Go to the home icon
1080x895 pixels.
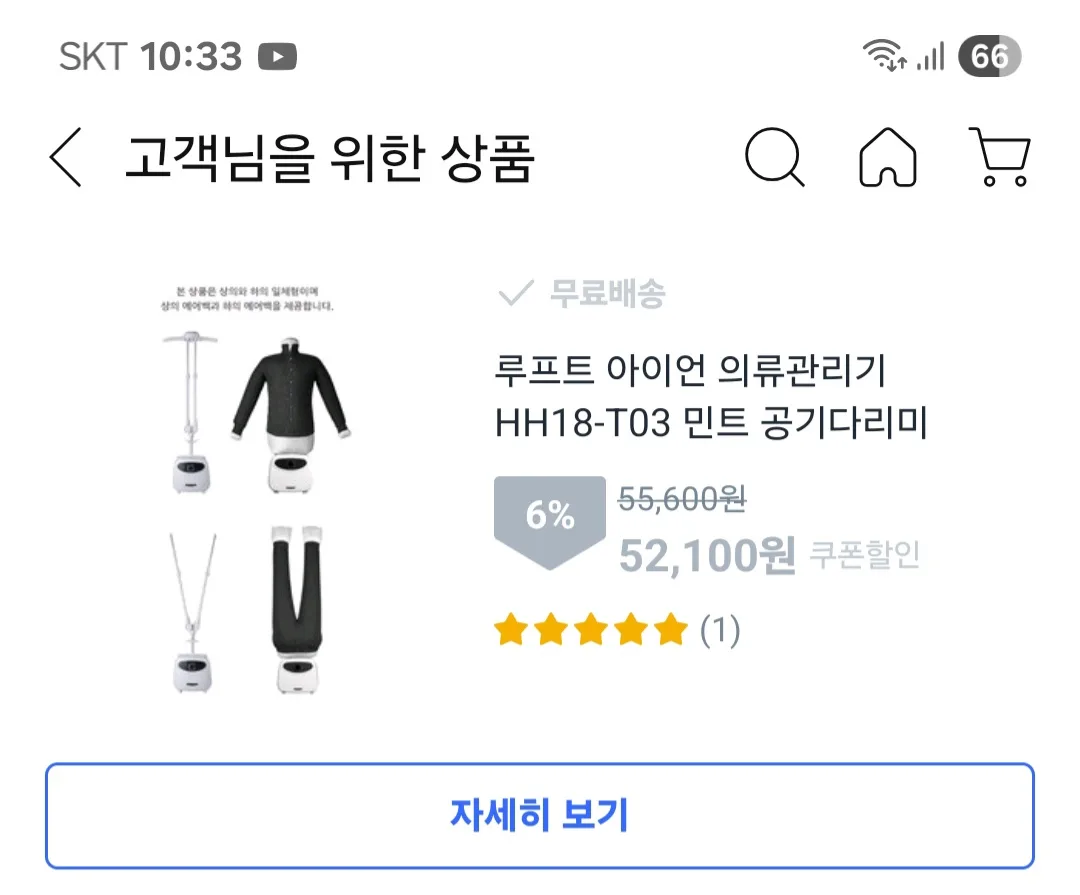888,158
